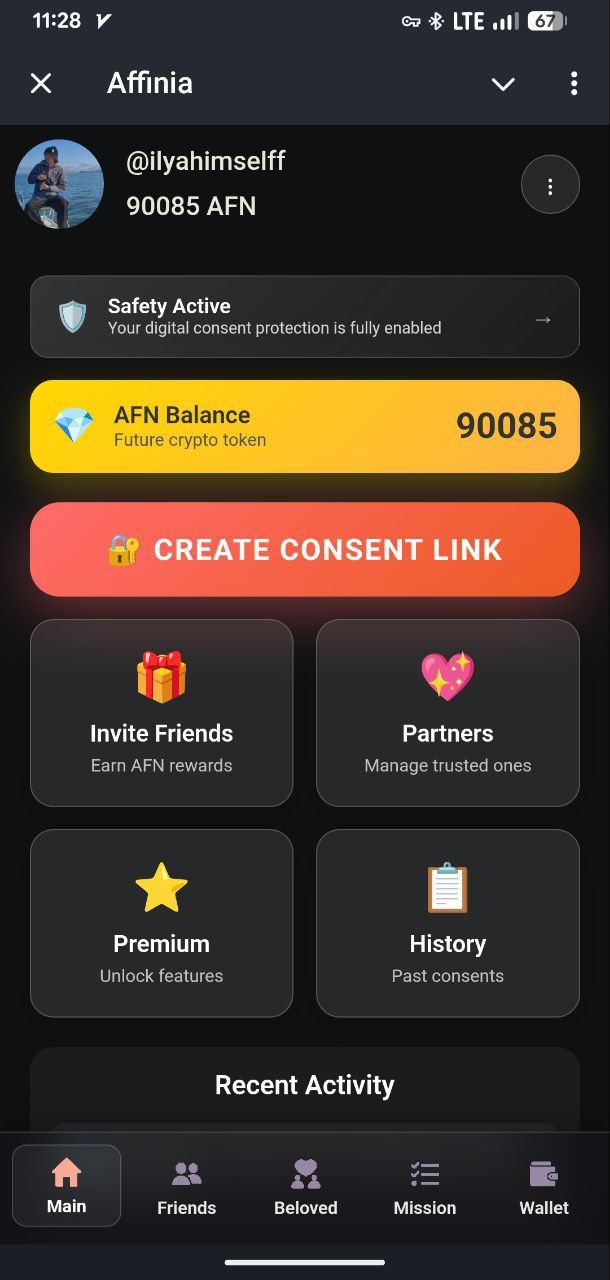Expand the dropdown chevron in the header

click(503, 84)
